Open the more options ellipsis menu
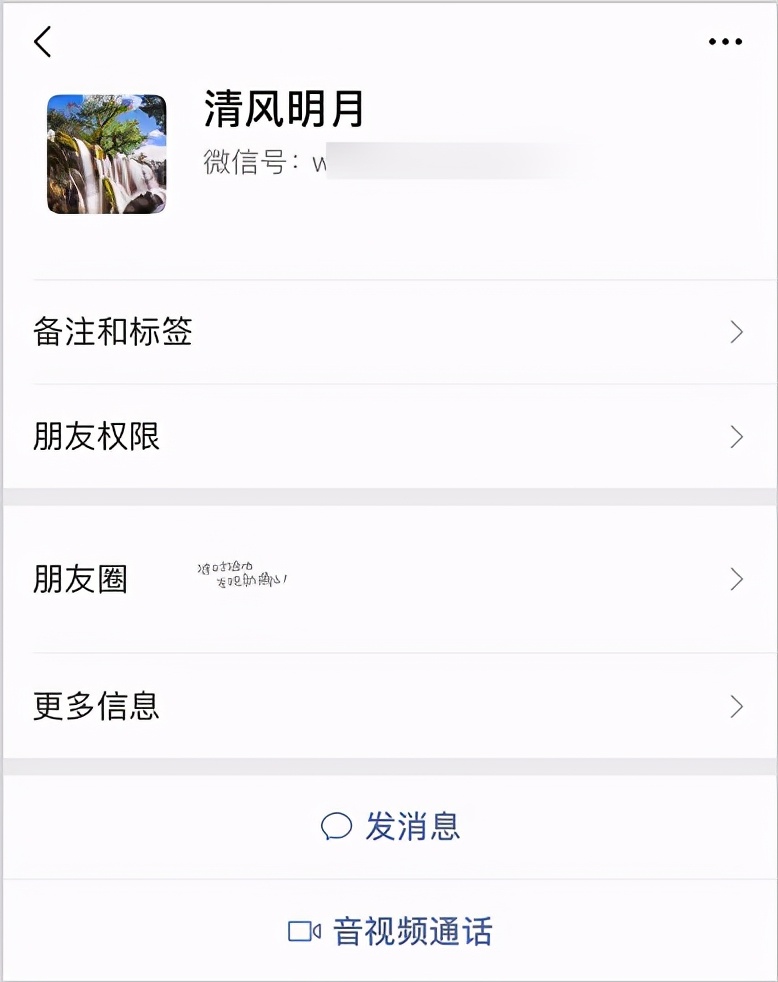This screenshot has width=778, height=982. point(724,42)
